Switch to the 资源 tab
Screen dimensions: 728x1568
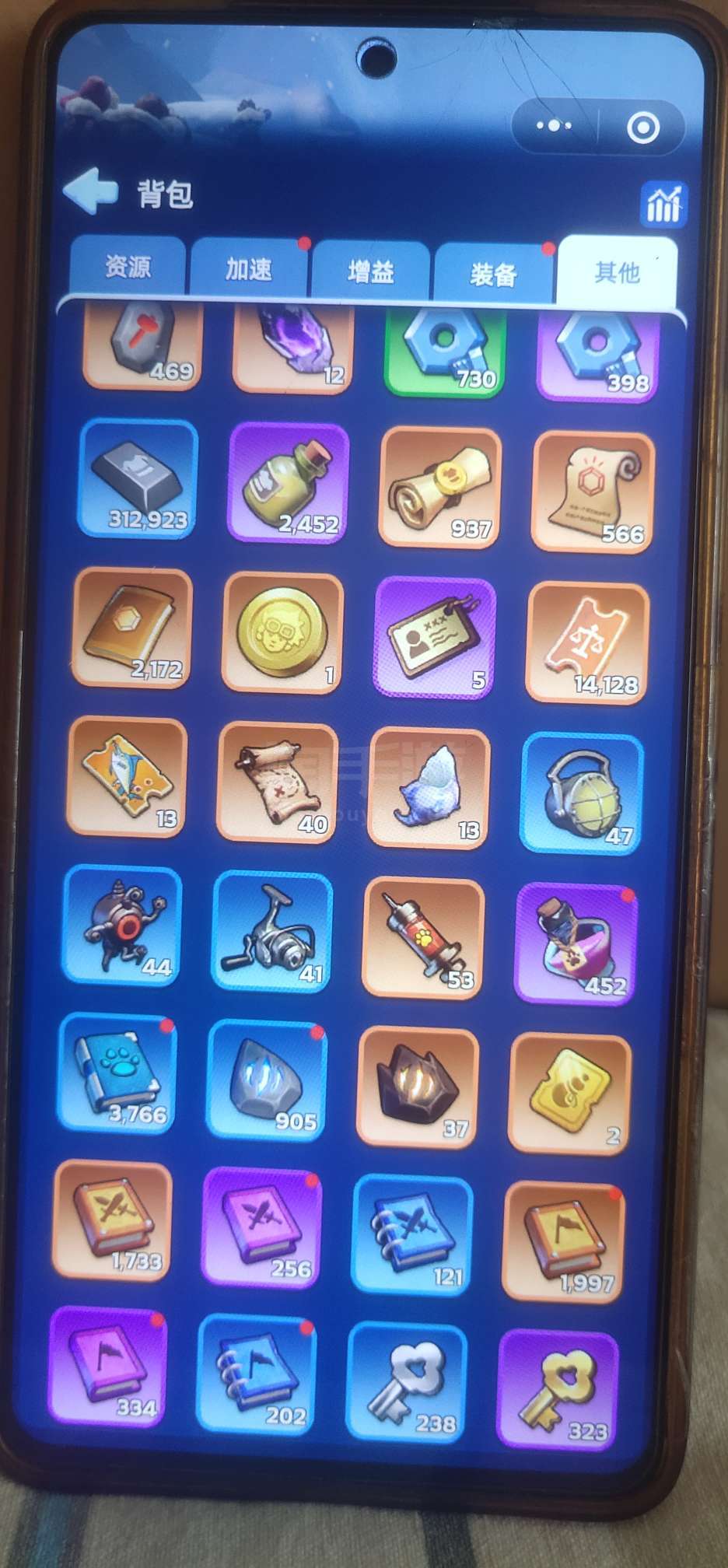coord(128,266)
